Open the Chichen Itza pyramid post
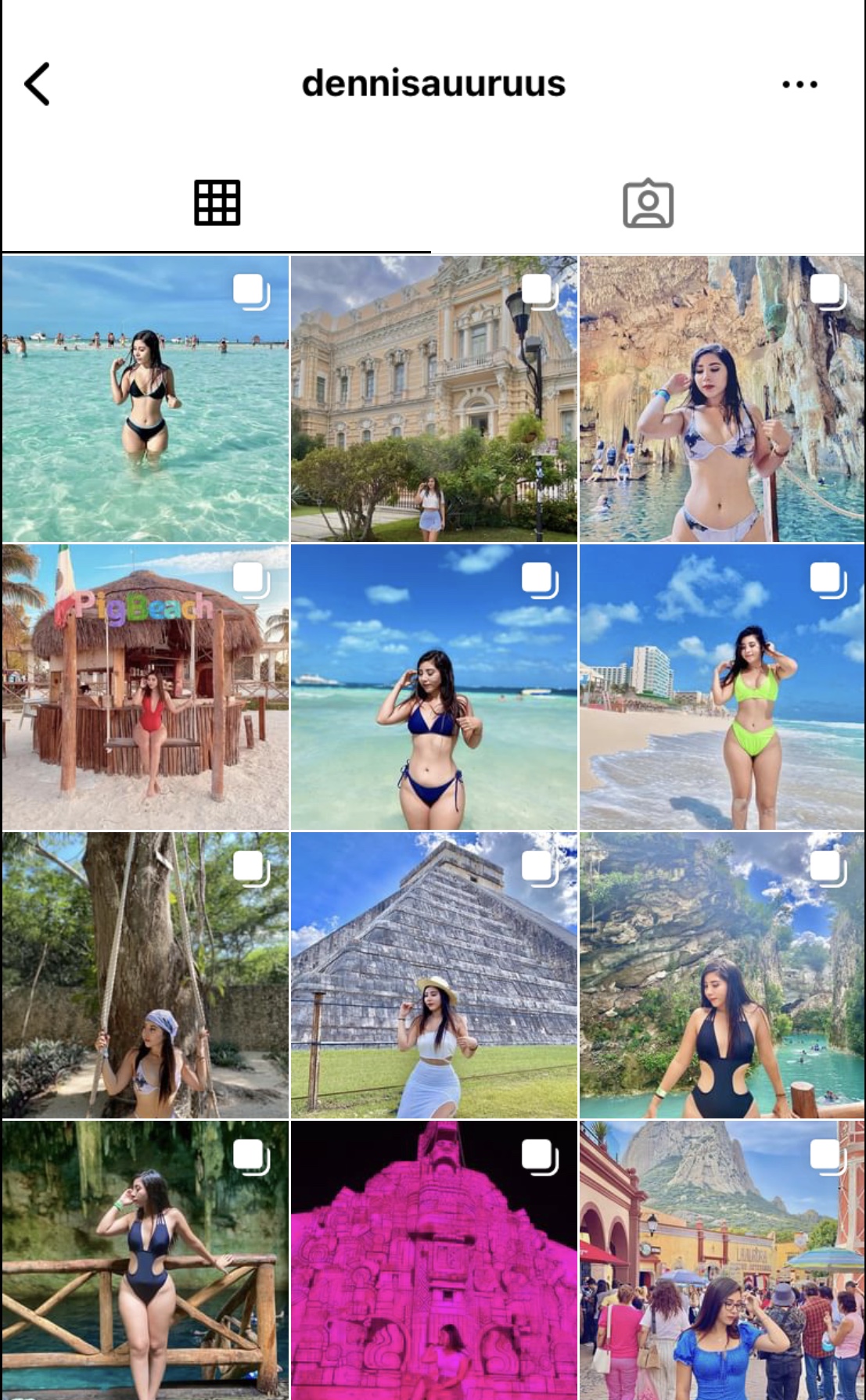This screenshot has width=866, height=1400. (x=433, y=975)
